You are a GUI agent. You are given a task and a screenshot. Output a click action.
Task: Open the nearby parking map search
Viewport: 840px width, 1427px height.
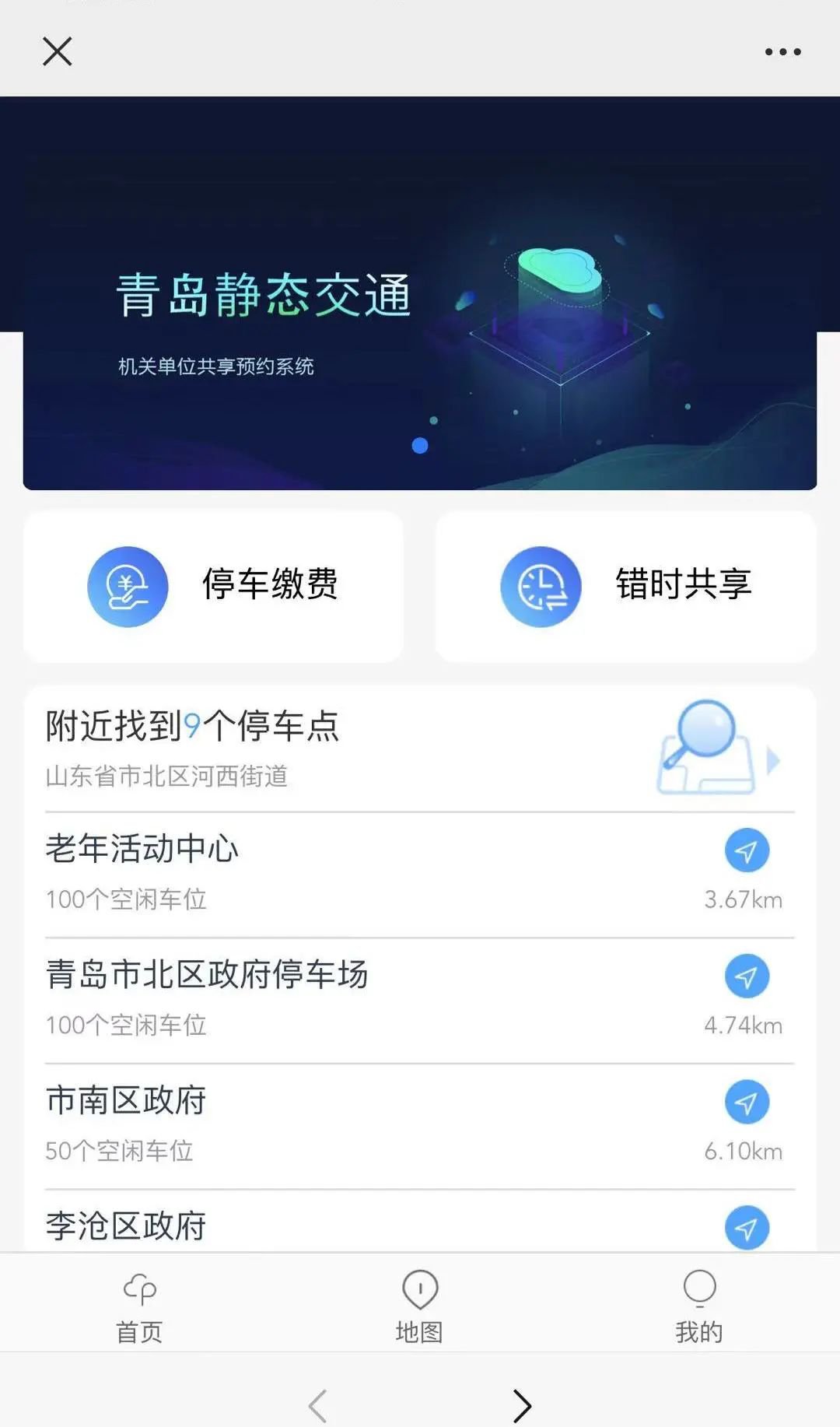[x=714, y=749]
